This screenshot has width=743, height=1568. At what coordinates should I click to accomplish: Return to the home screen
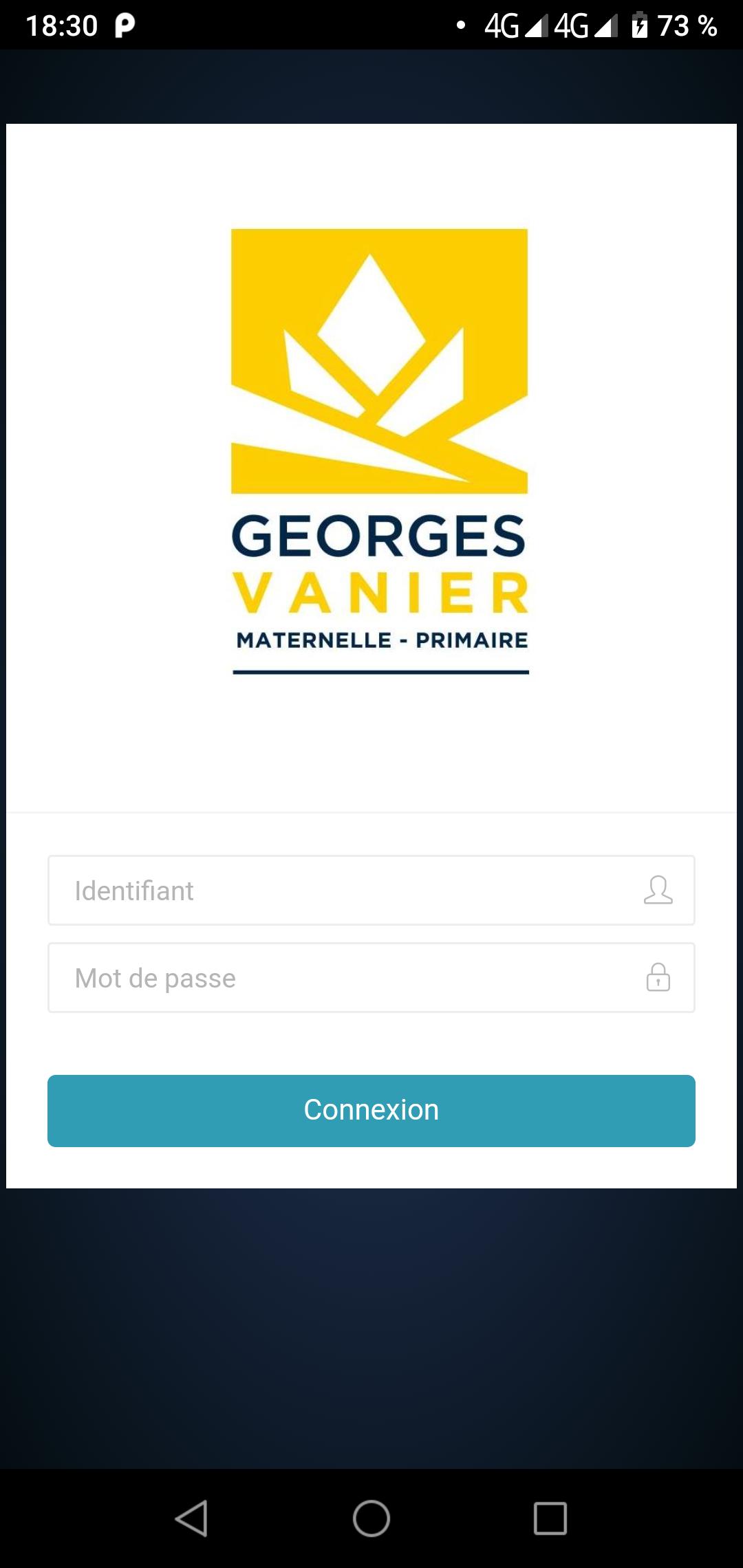(x=371, y=1518)
